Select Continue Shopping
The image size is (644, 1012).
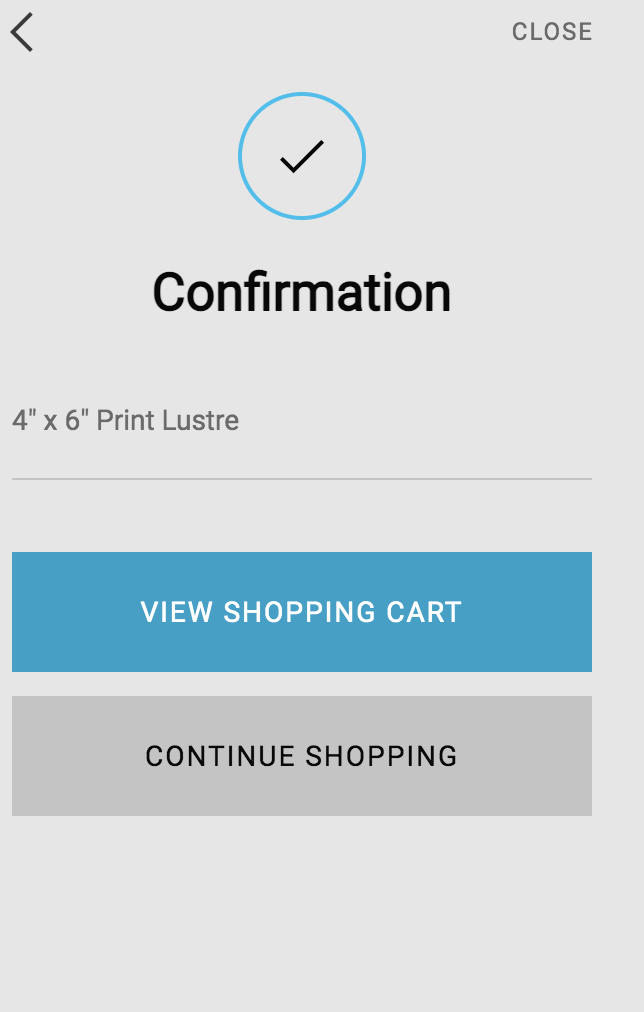point(302,756)
